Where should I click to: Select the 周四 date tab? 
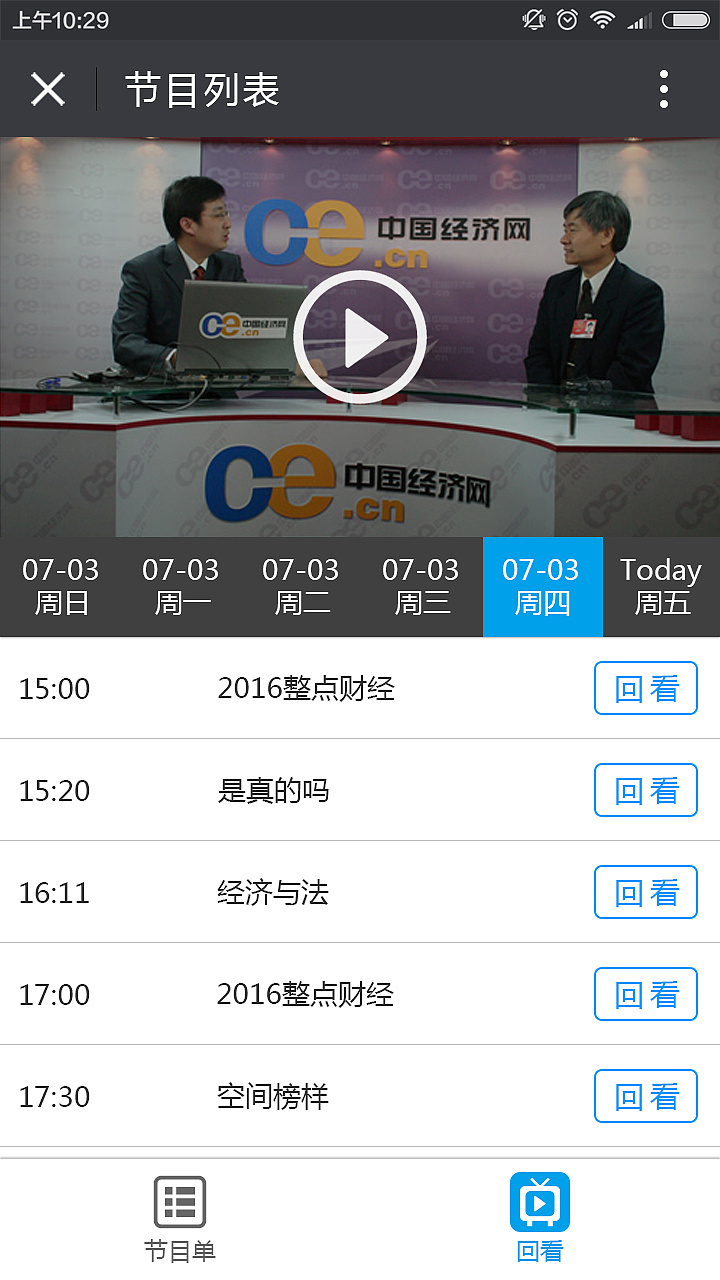pos(542,587)
